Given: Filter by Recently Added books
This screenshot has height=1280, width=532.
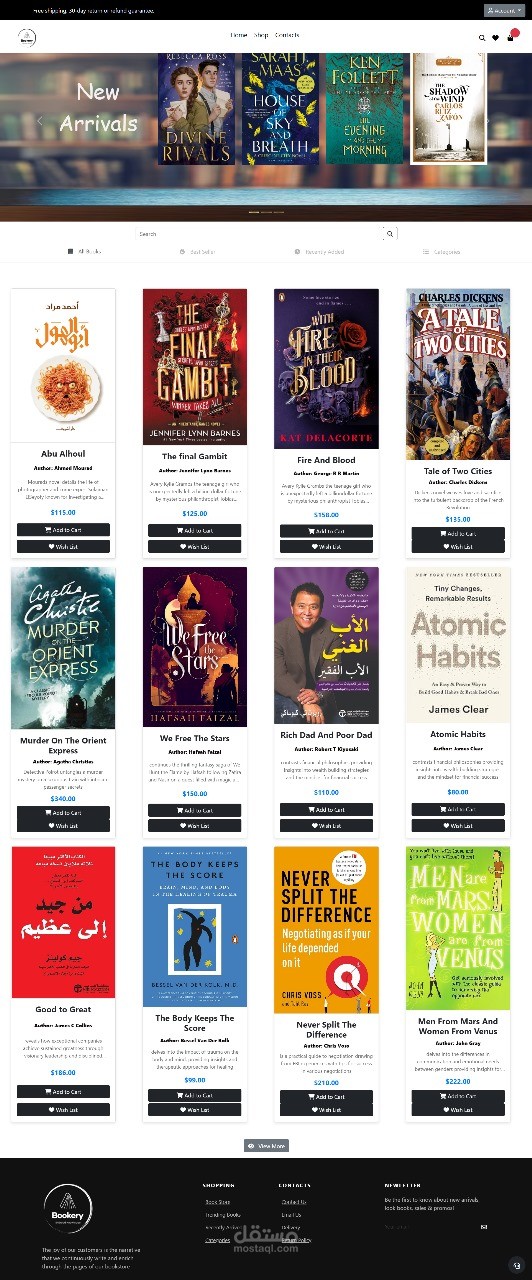Looking at the screenshot, I should [320, 252].
